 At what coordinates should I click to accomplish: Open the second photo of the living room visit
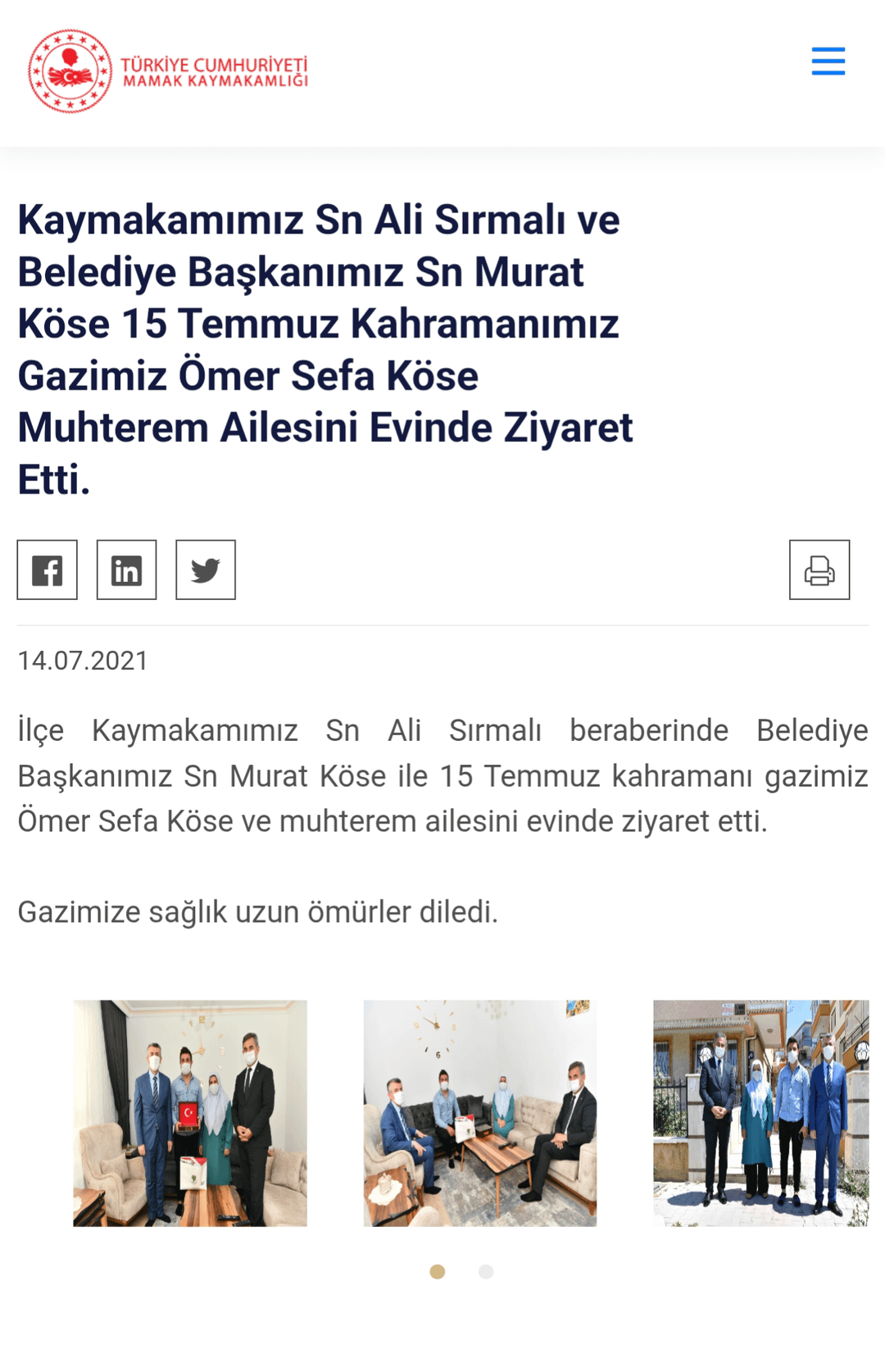pos(480,1113)
